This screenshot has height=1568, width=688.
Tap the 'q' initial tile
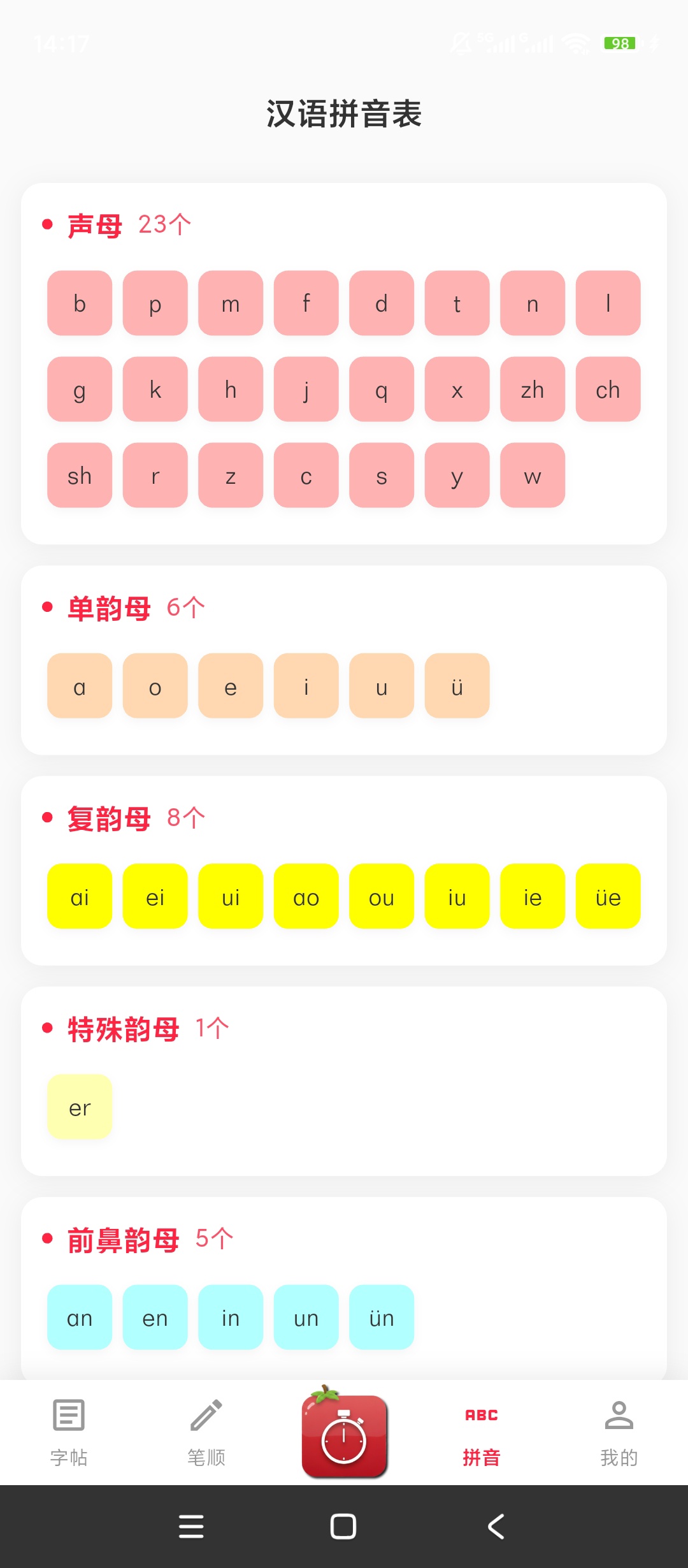click(382, 389)
